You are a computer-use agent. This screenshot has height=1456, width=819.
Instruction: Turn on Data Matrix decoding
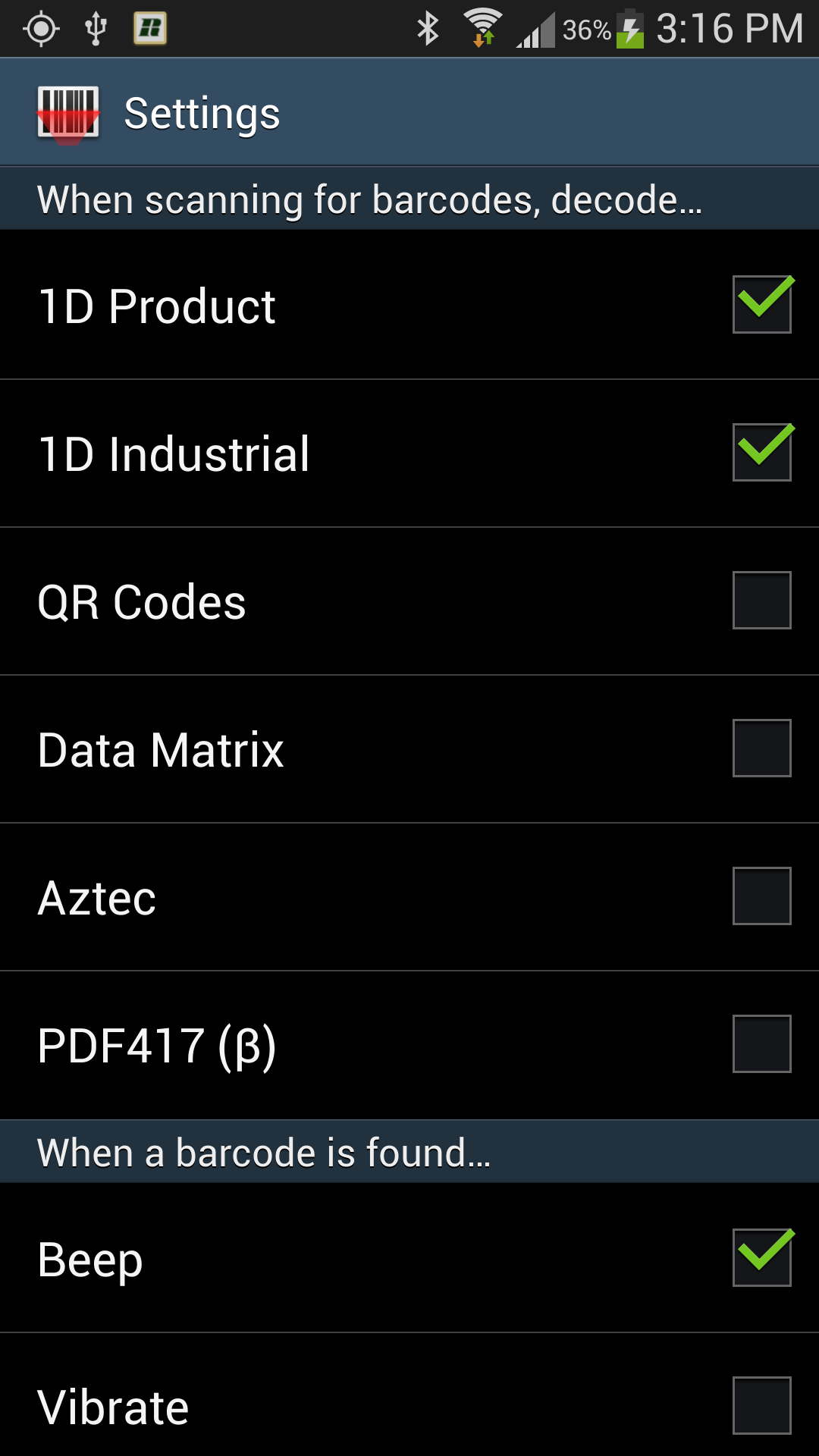(761, 748)
